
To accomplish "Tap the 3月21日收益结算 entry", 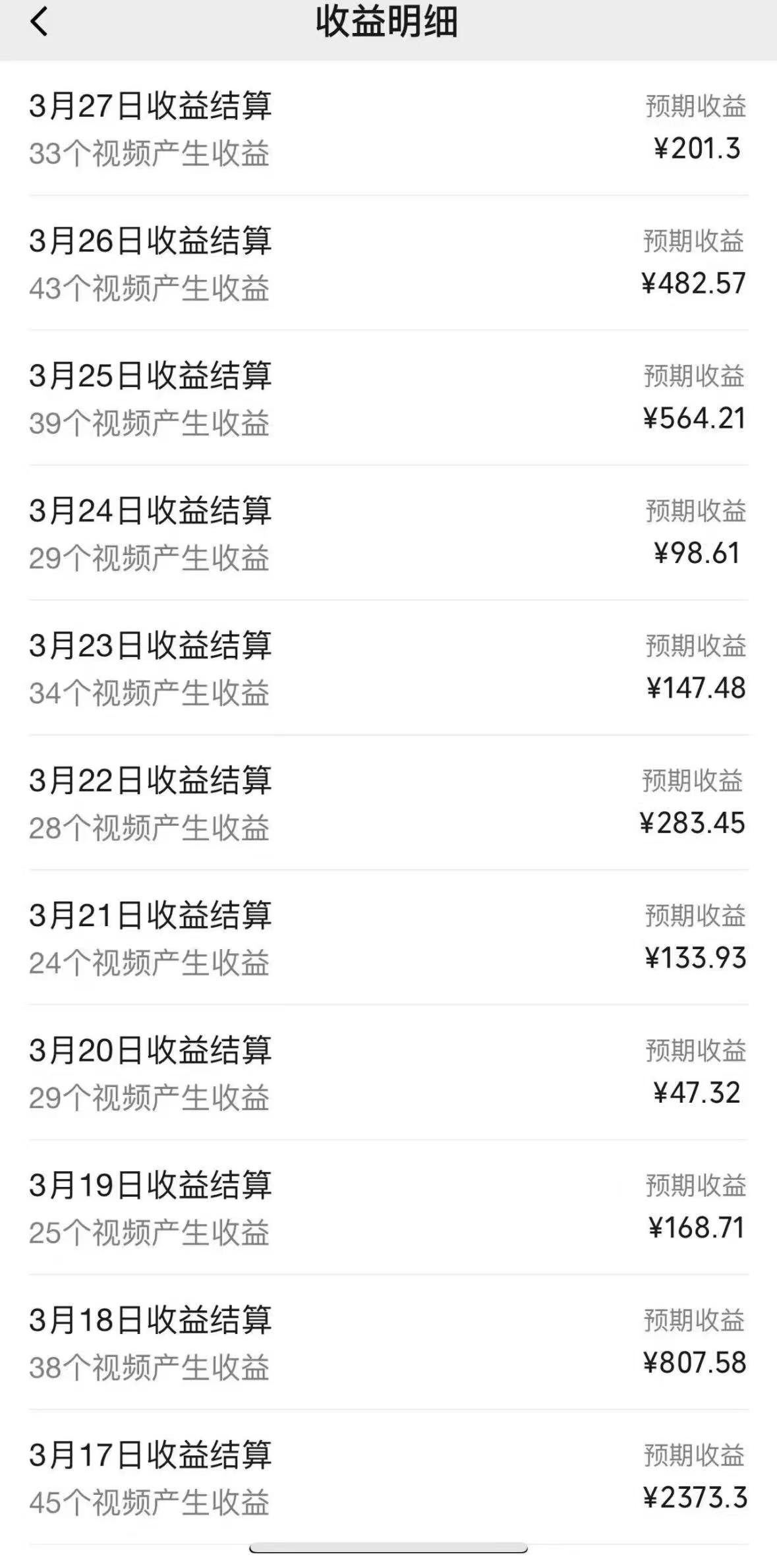I will pos(388,939).
